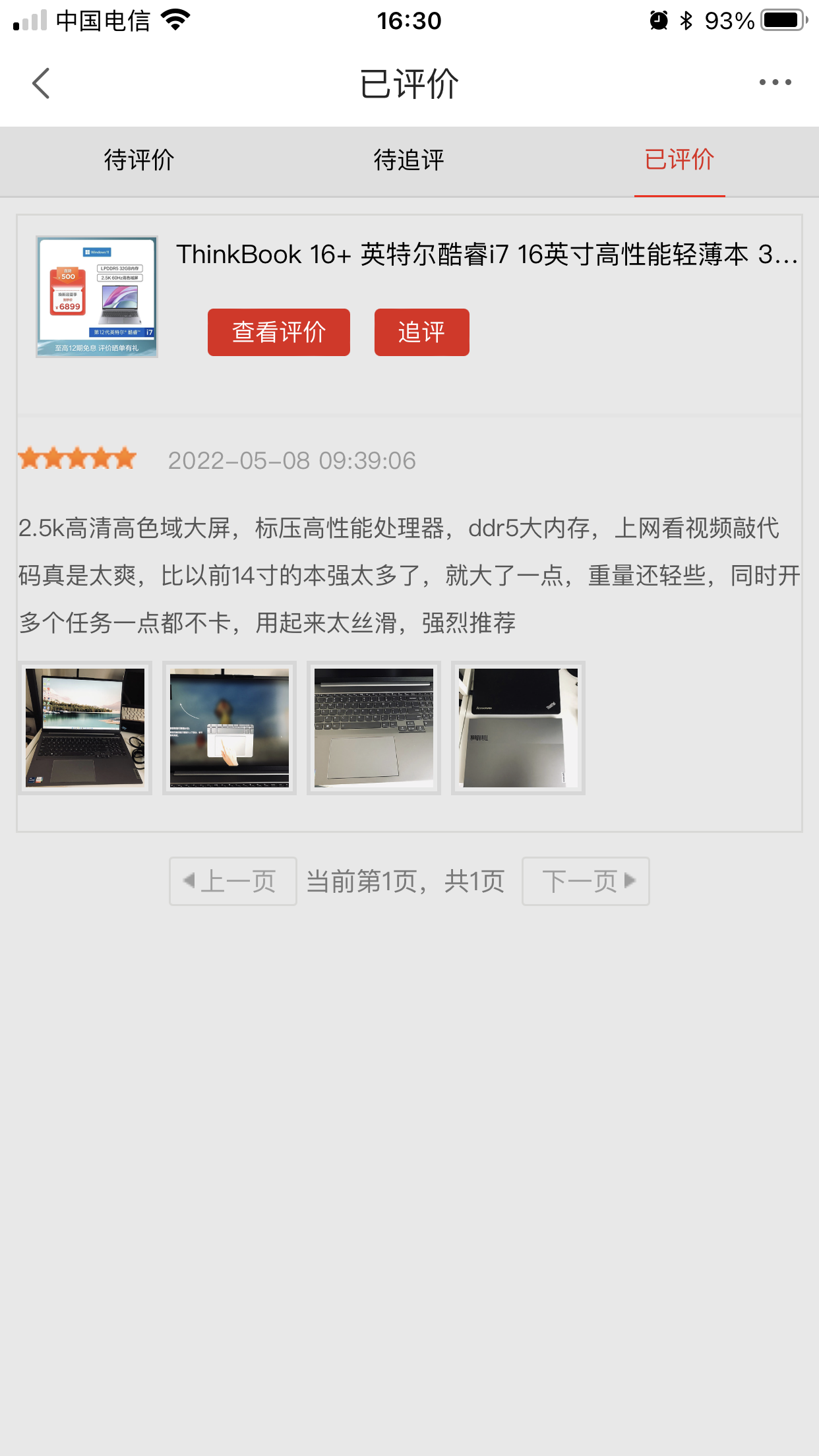Open the ThinkBook 16+ product title
The width and height of the screenshot is (819, 1456).
(x=487, y=255)
